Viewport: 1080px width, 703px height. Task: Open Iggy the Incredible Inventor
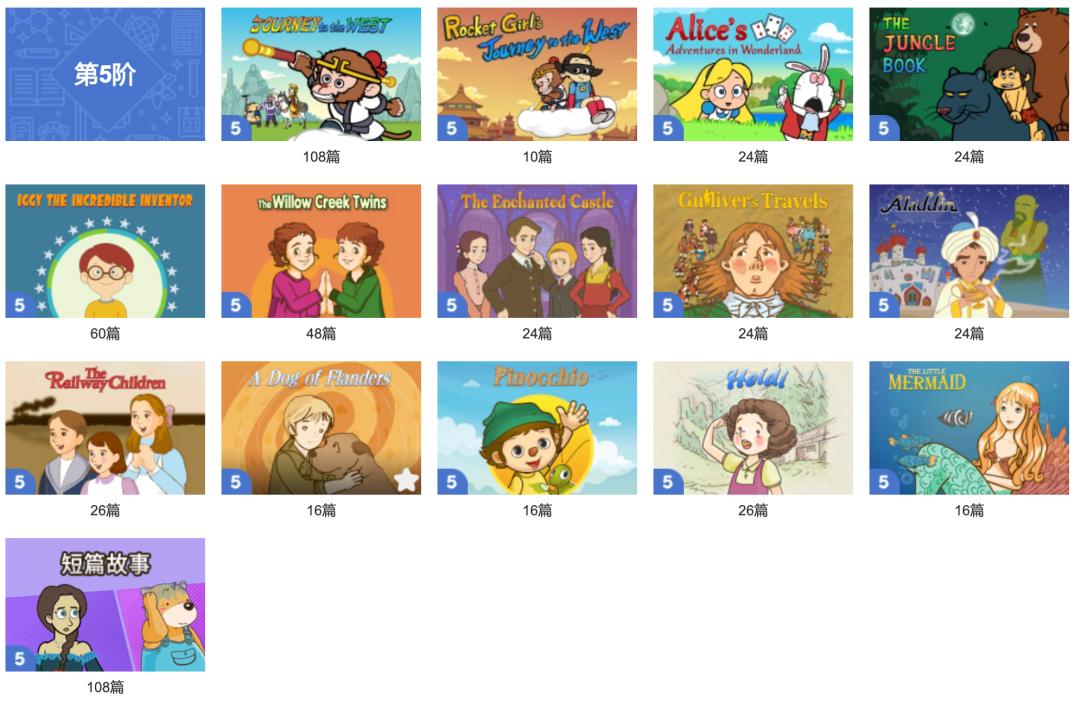(105, 251)
